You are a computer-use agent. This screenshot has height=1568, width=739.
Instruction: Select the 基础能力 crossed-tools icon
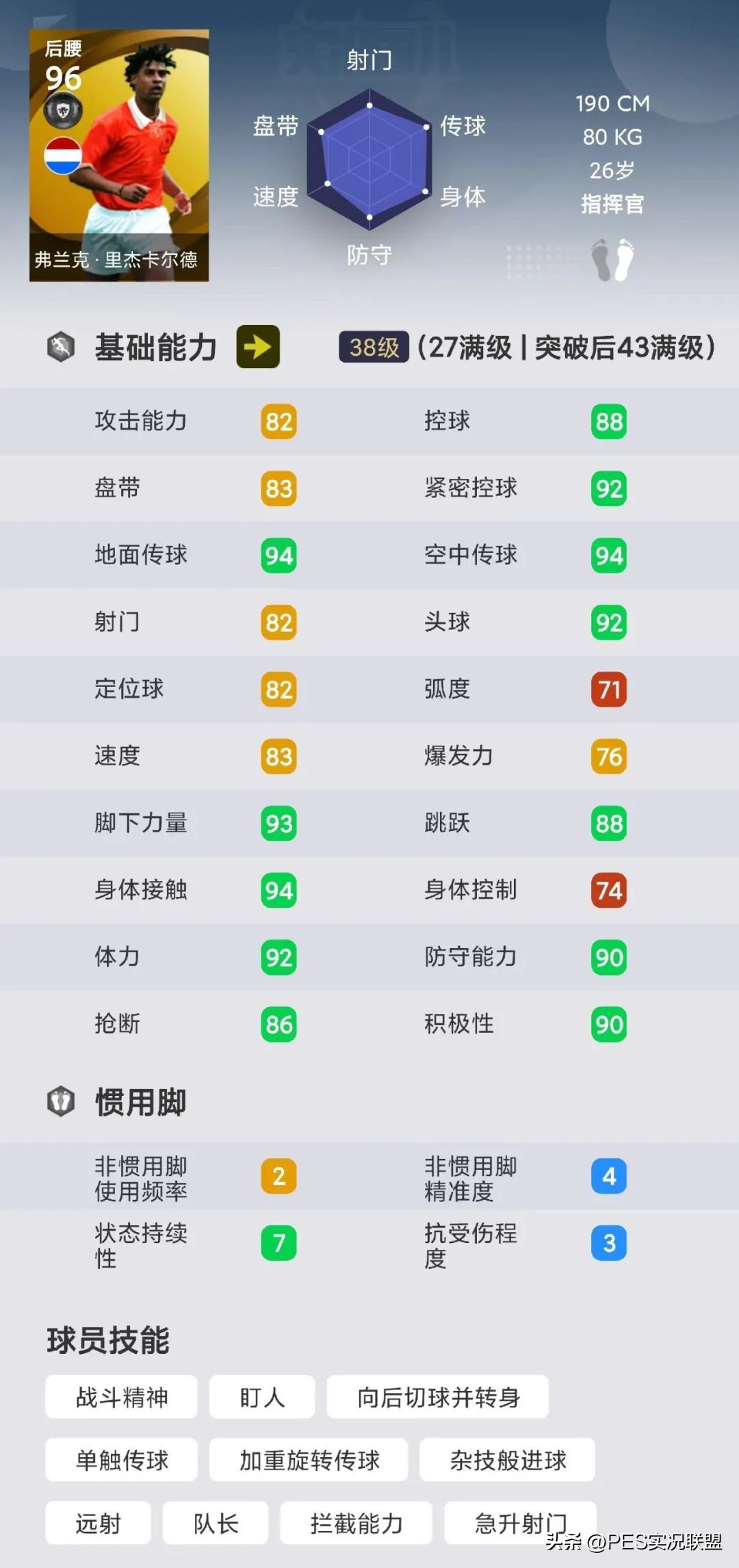pos(60,348)
